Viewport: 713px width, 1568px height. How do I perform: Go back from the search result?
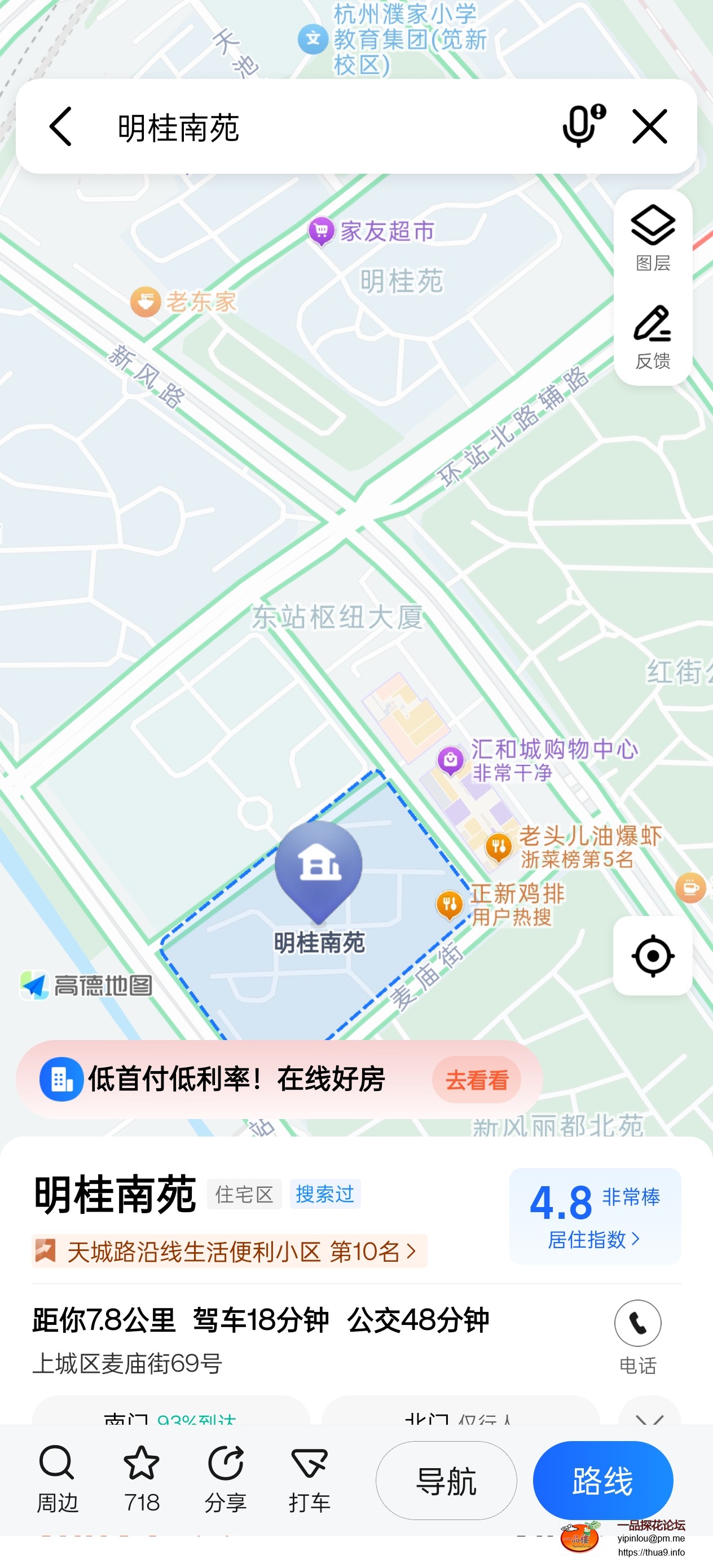pyautogui.click(x=61, y=126)
